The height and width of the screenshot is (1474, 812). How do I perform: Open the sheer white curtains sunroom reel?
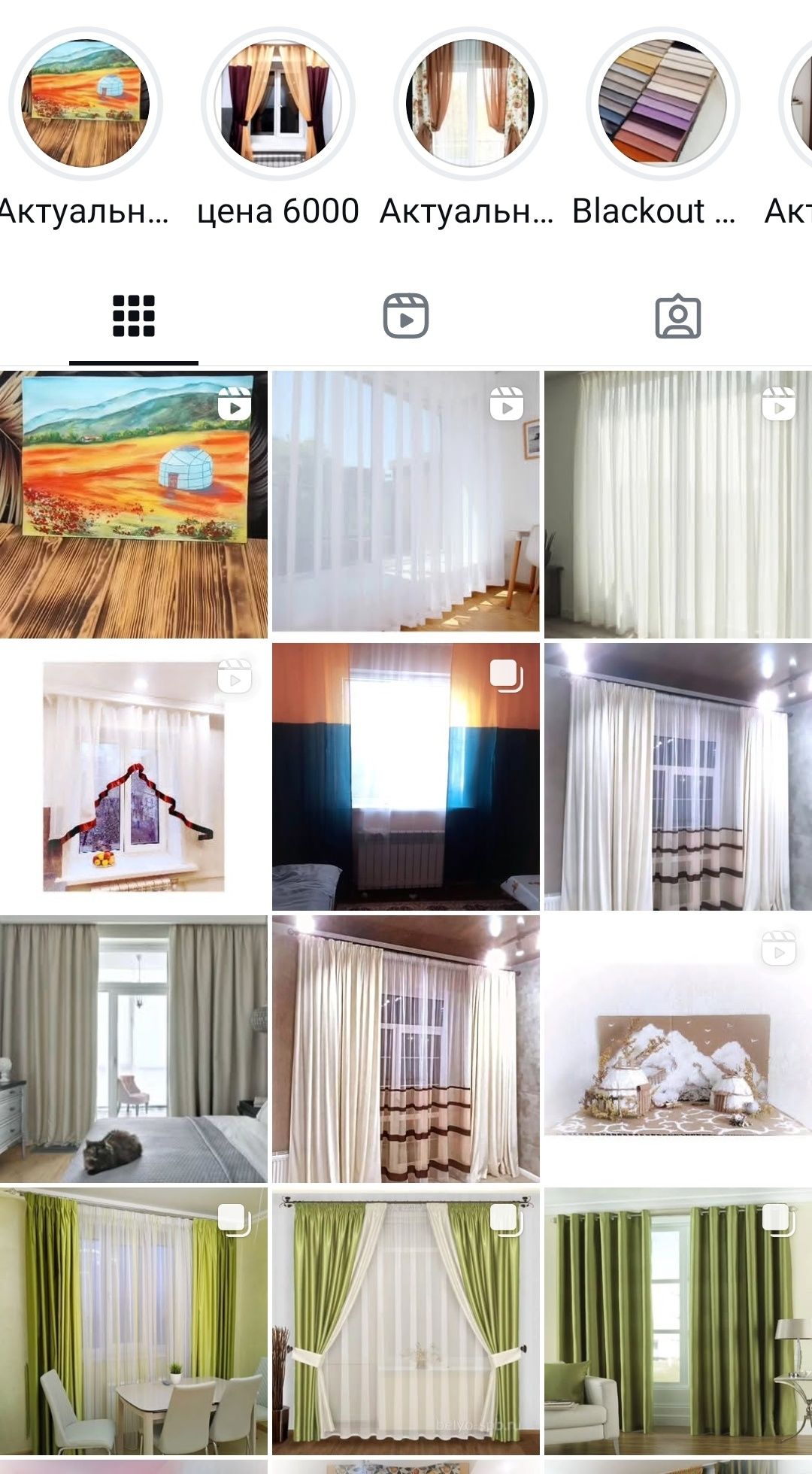click(406, 504)
